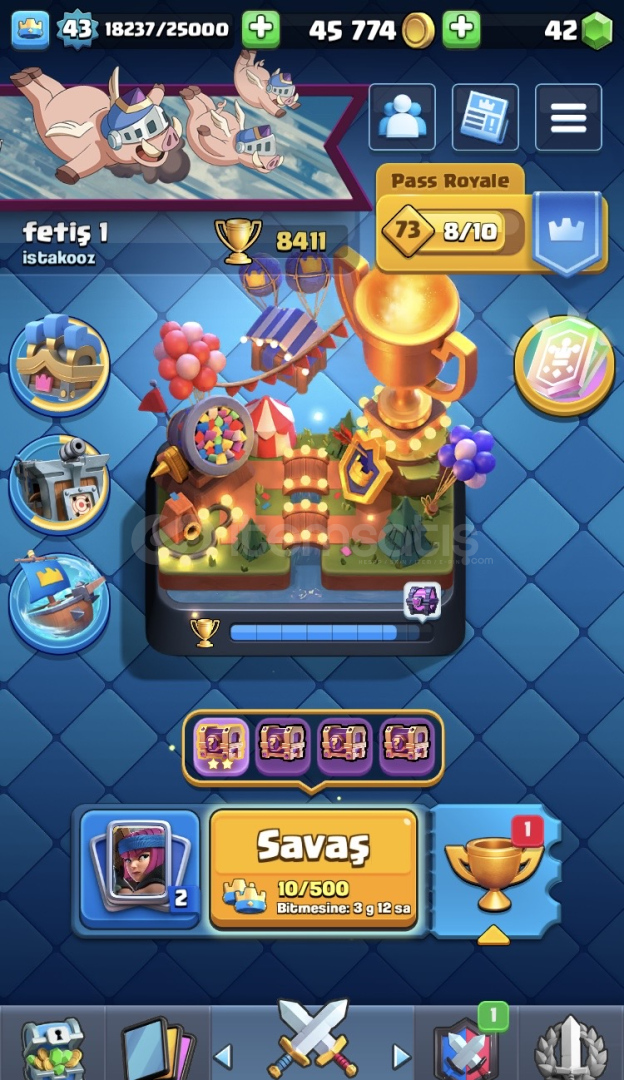Add more gold with the plus button
This screenshot has width=624, height=1080.
tap(461, 30)
